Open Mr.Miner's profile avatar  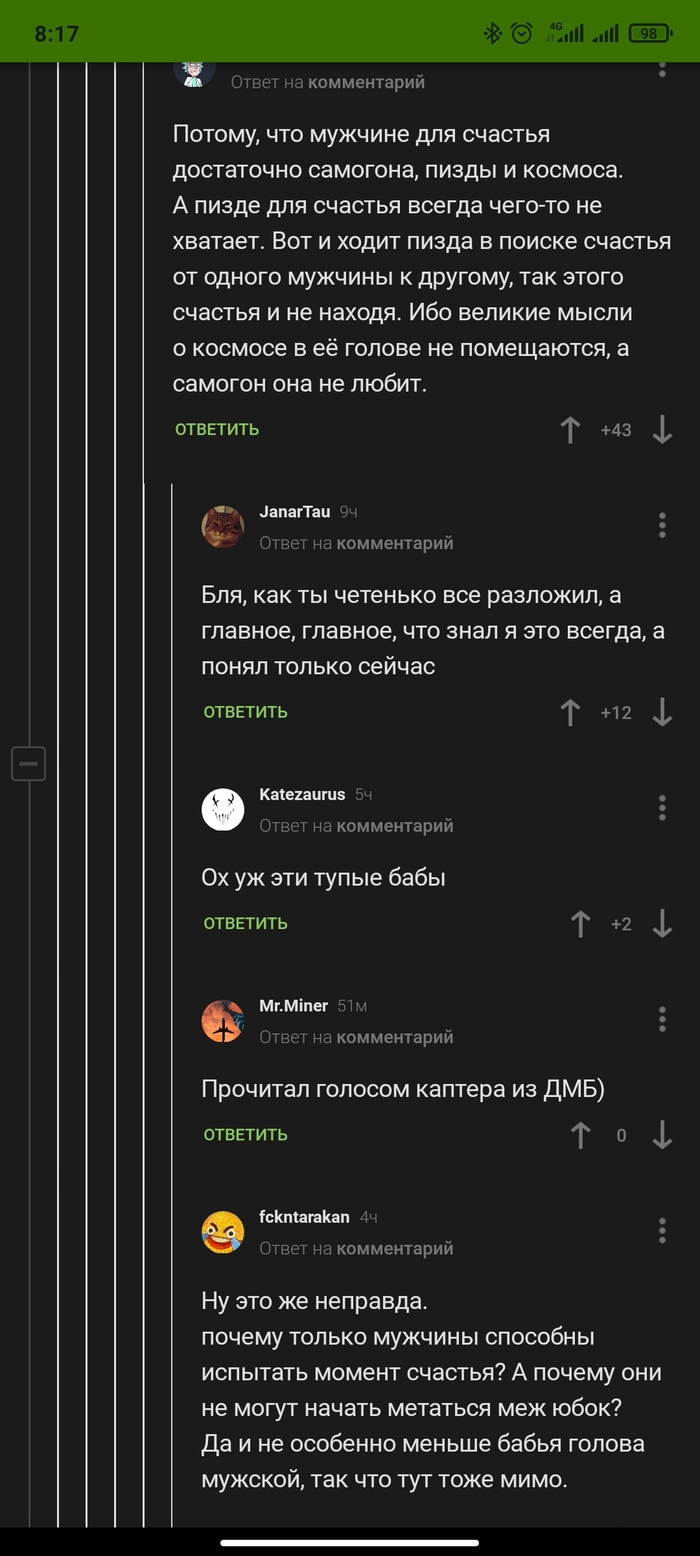point(223,1021)
